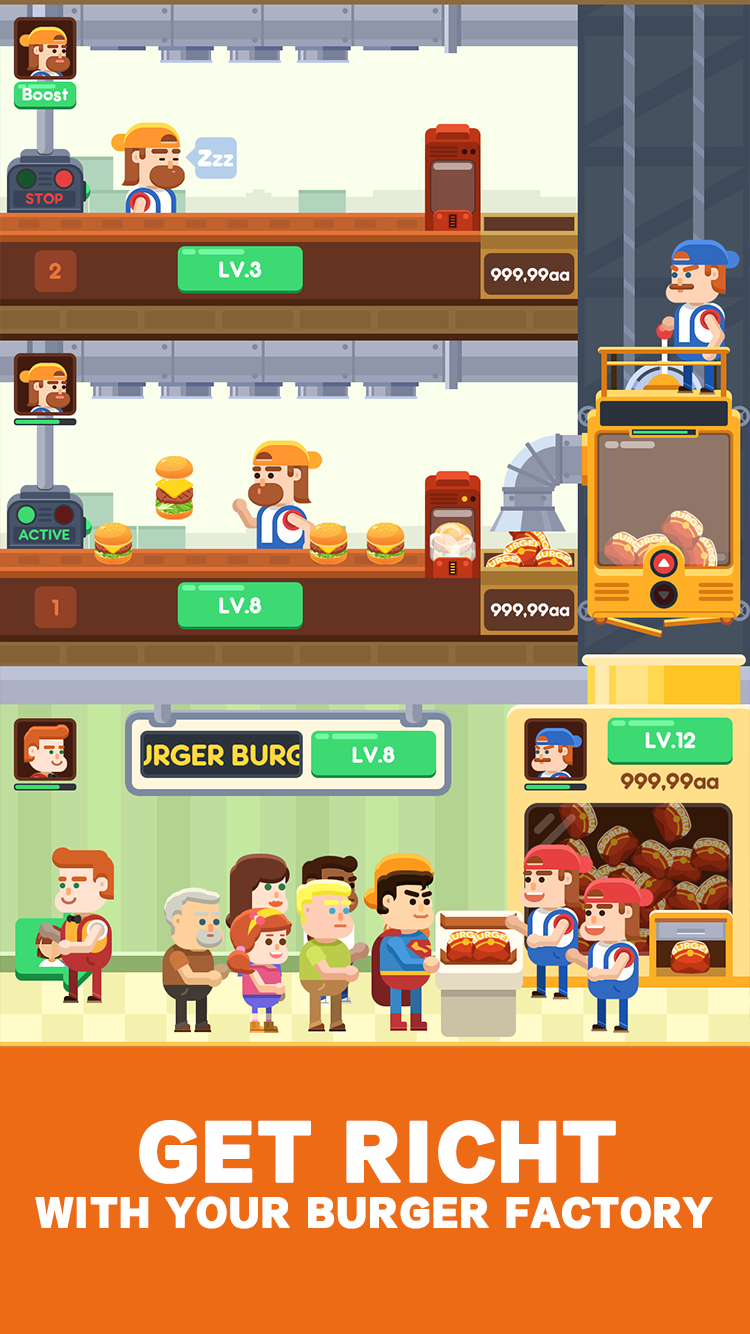
Task: Tap the LV.3 upgrade bar on floor 2
Action: coord(240,268)
